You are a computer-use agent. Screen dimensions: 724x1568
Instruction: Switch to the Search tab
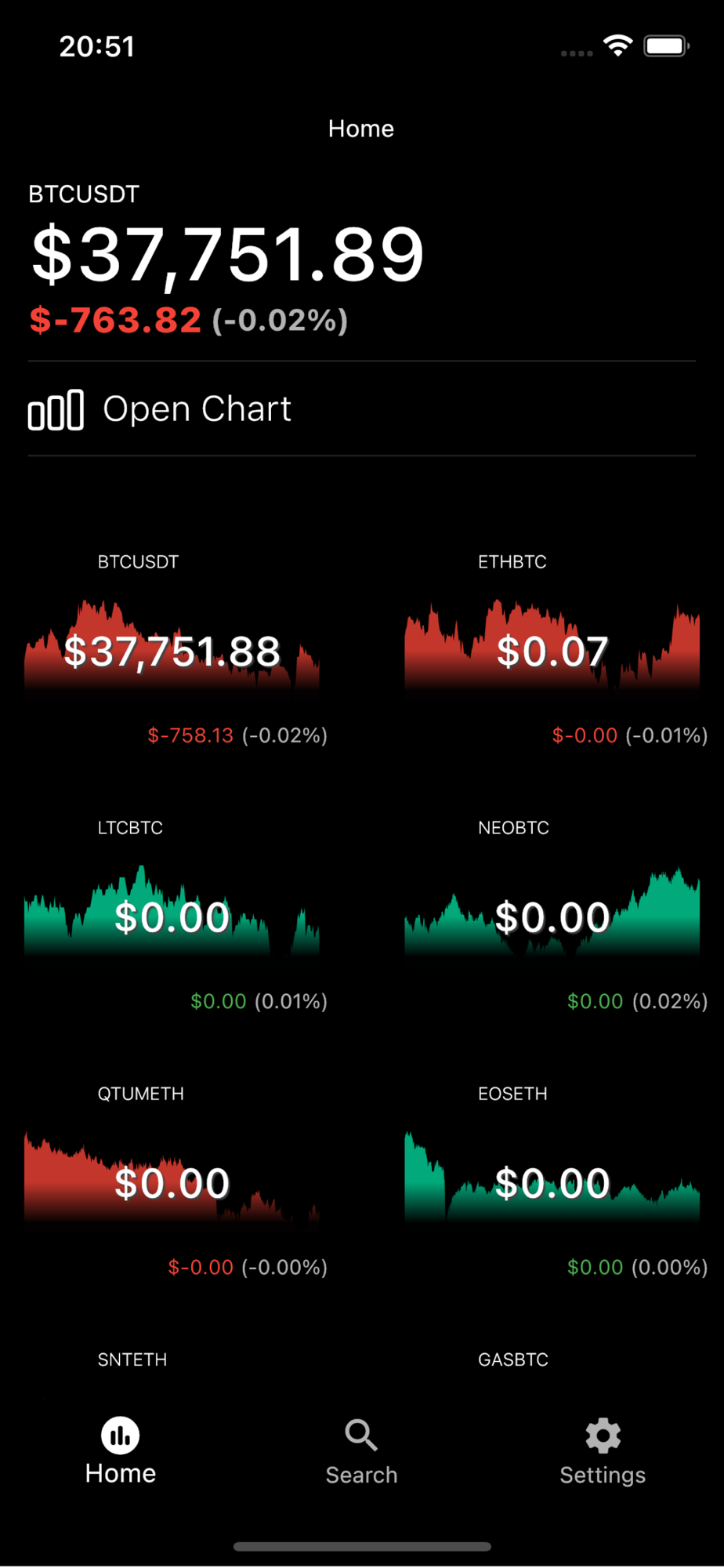[361, 1452]
